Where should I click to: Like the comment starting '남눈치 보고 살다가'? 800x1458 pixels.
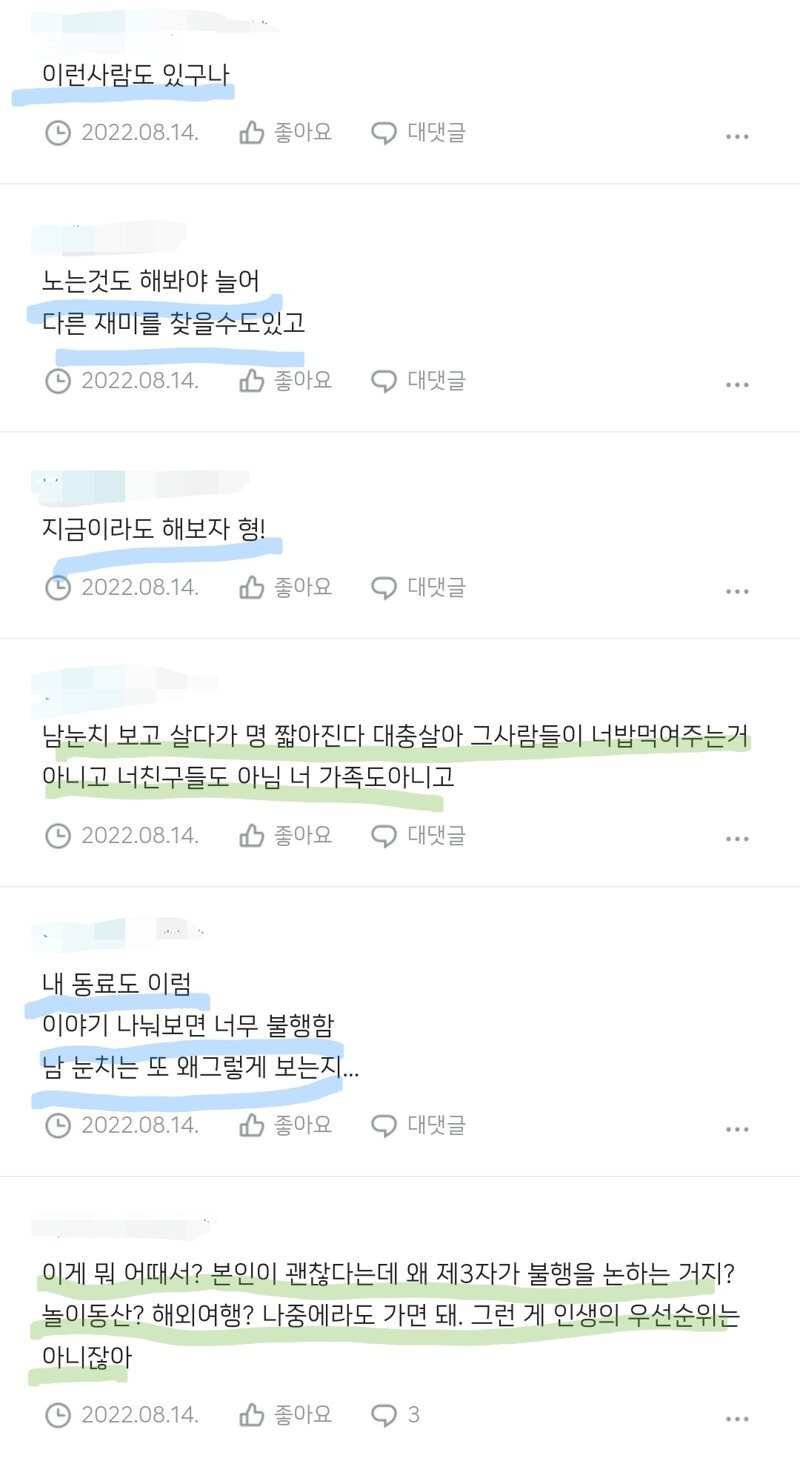pyautogui.click(x=285, y=835)
